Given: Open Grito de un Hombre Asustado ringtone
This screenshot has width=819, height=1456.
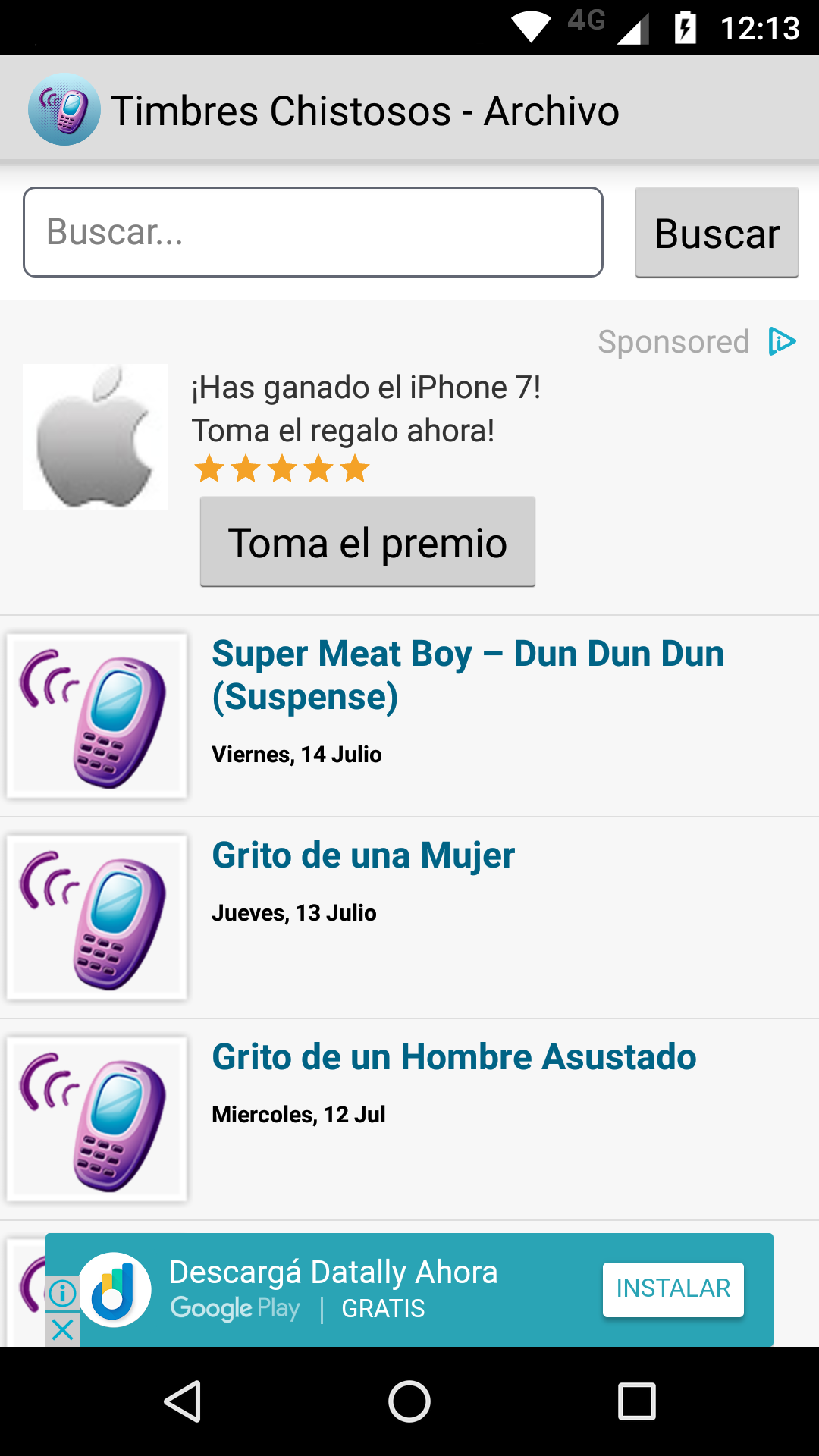Looking at the screenshot, I should tap(453, 1057).
